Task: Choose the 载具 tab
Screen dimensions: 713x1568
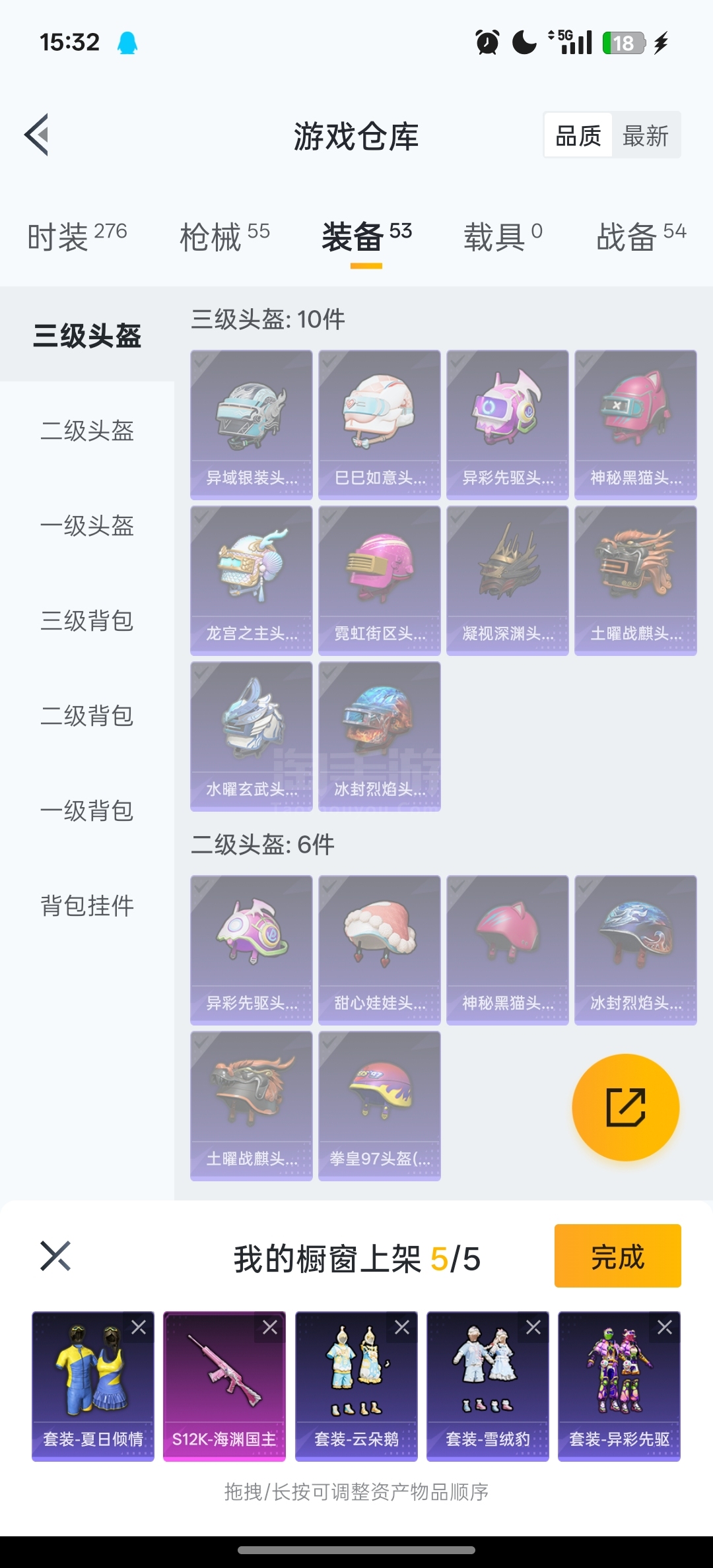Action: point(502,236)
